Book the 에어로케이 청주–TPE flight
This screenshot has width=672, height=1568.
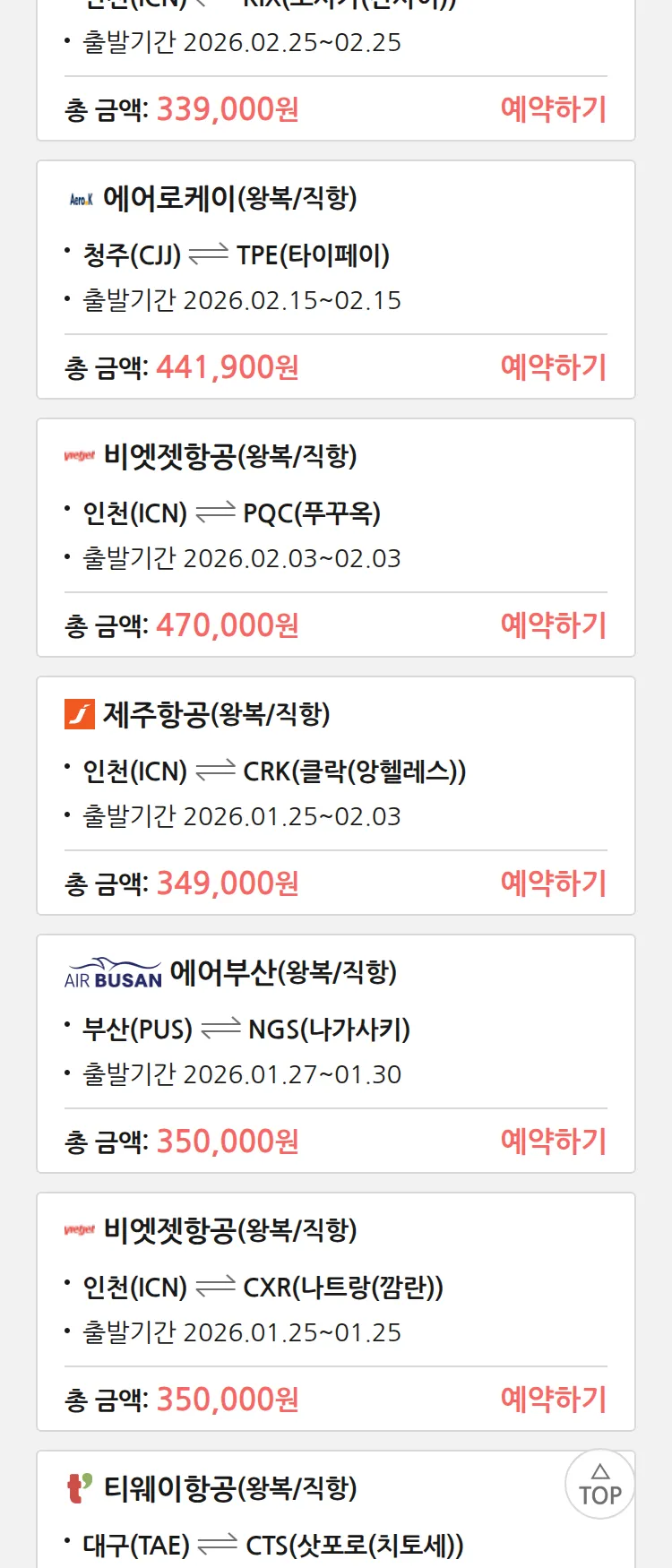pos(553,367)
